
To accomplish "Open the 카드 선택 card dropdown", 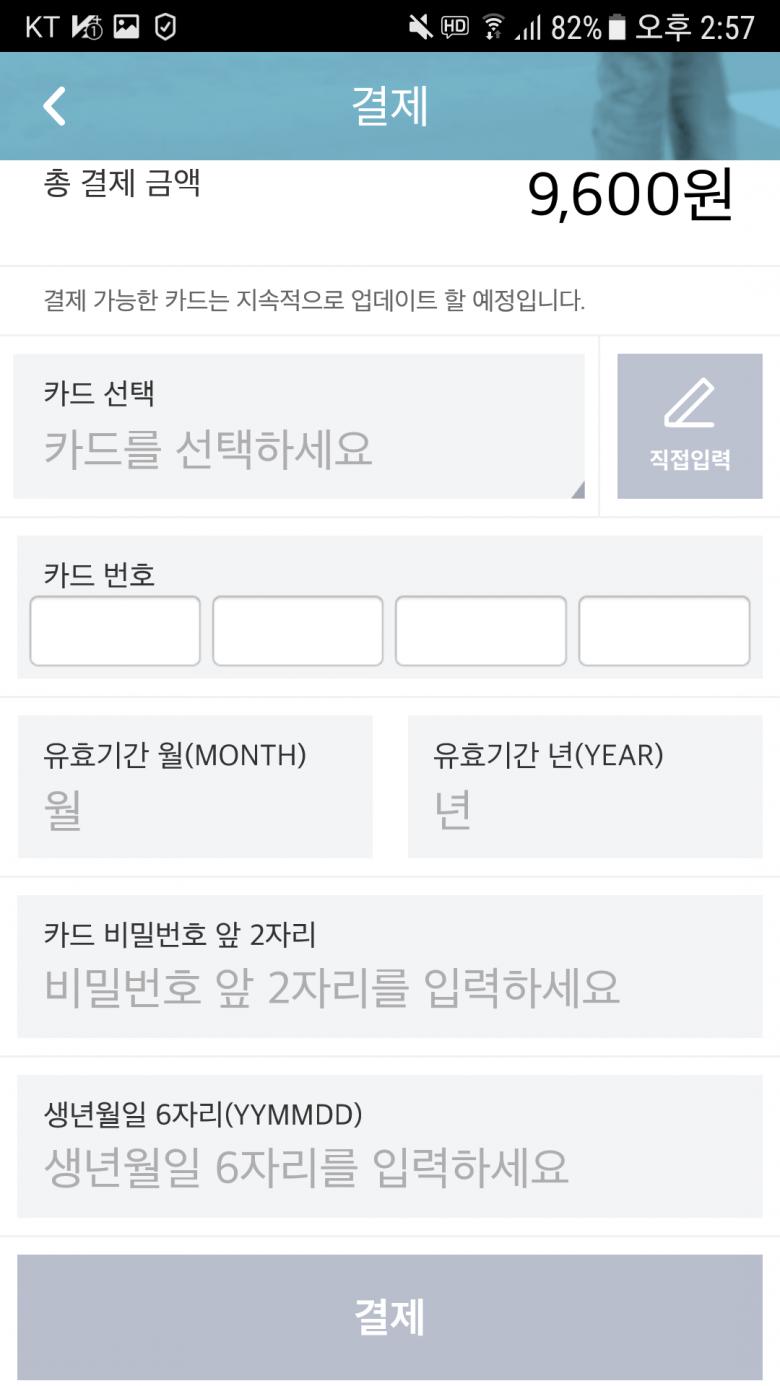I will click(x=299, y=426).
